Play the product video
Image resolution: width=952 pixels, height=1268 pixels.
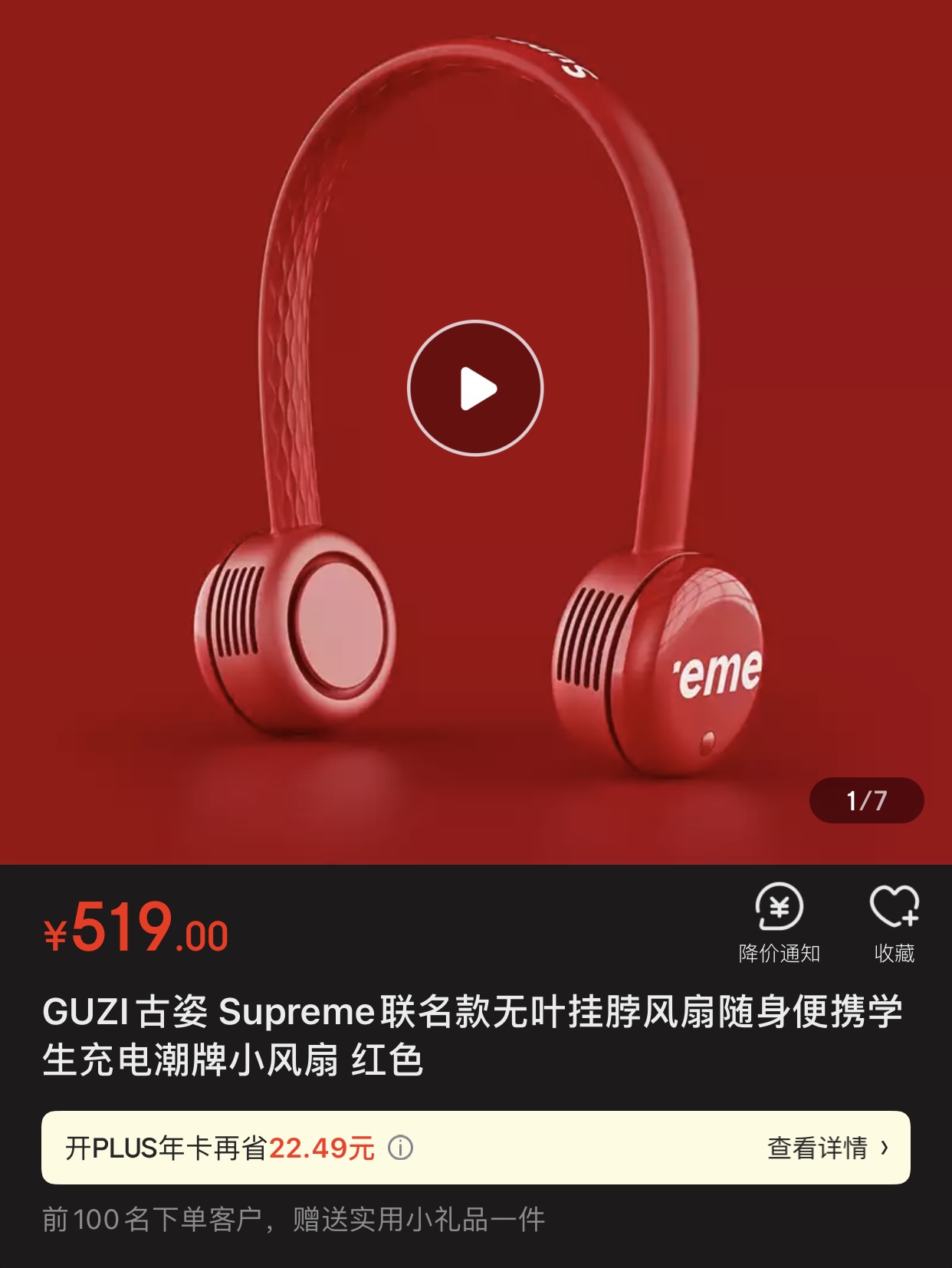pyautogui.click(x=475, y=388)
